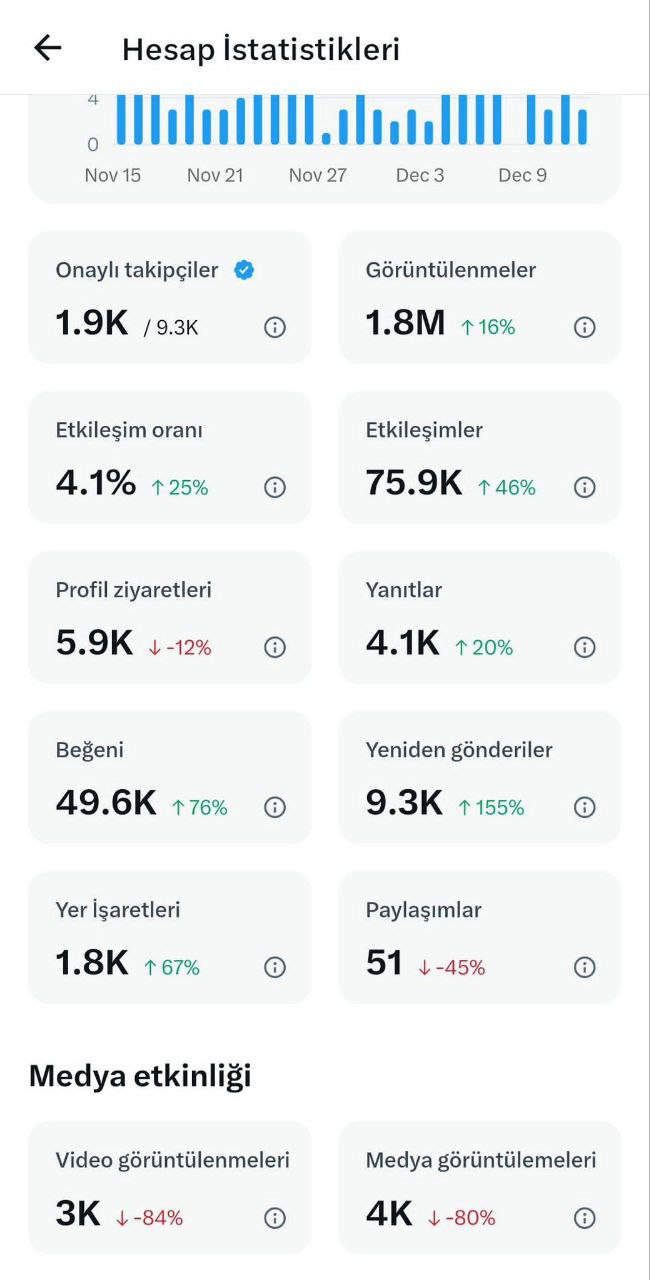
Task: View info for Etkileşimler card
Action: tap(585, 487)
